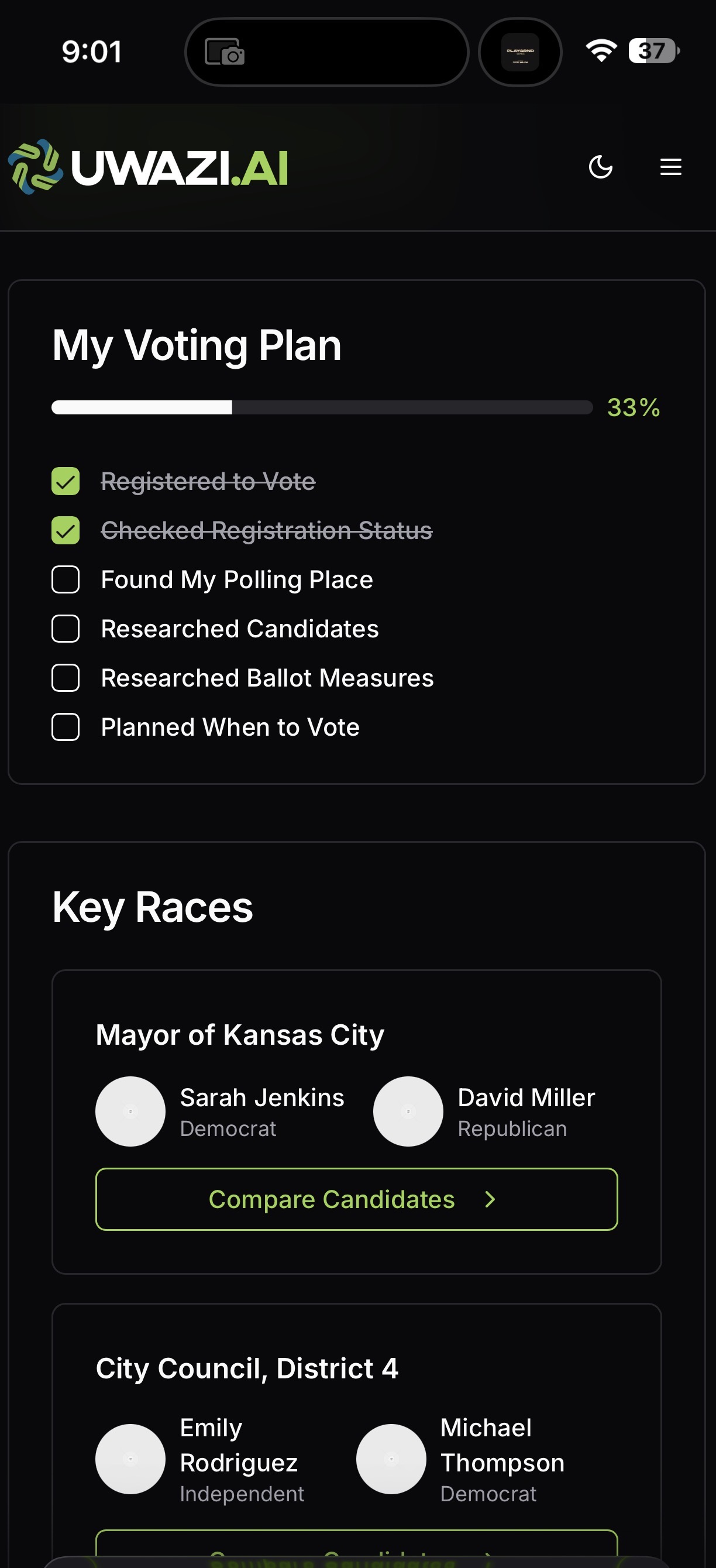
Task: Check Found My Polling Place
Action: 66,579
